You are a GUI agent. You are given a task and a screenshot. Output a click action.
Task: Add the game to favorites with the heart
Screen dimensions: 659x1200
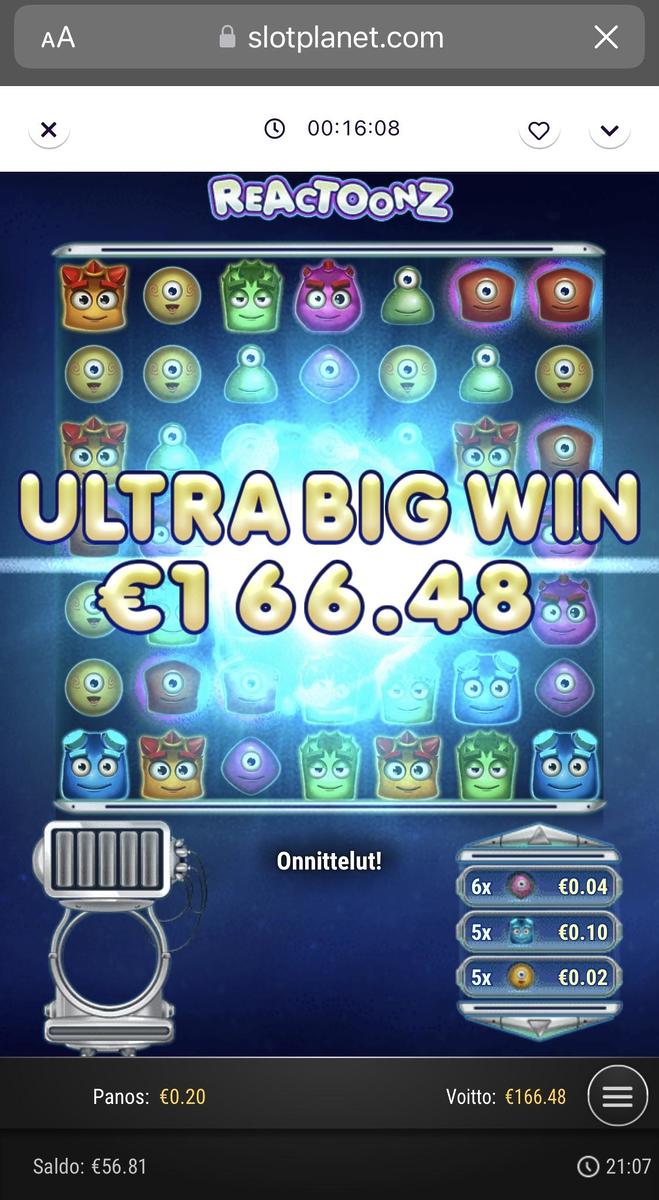click(539, 130)
